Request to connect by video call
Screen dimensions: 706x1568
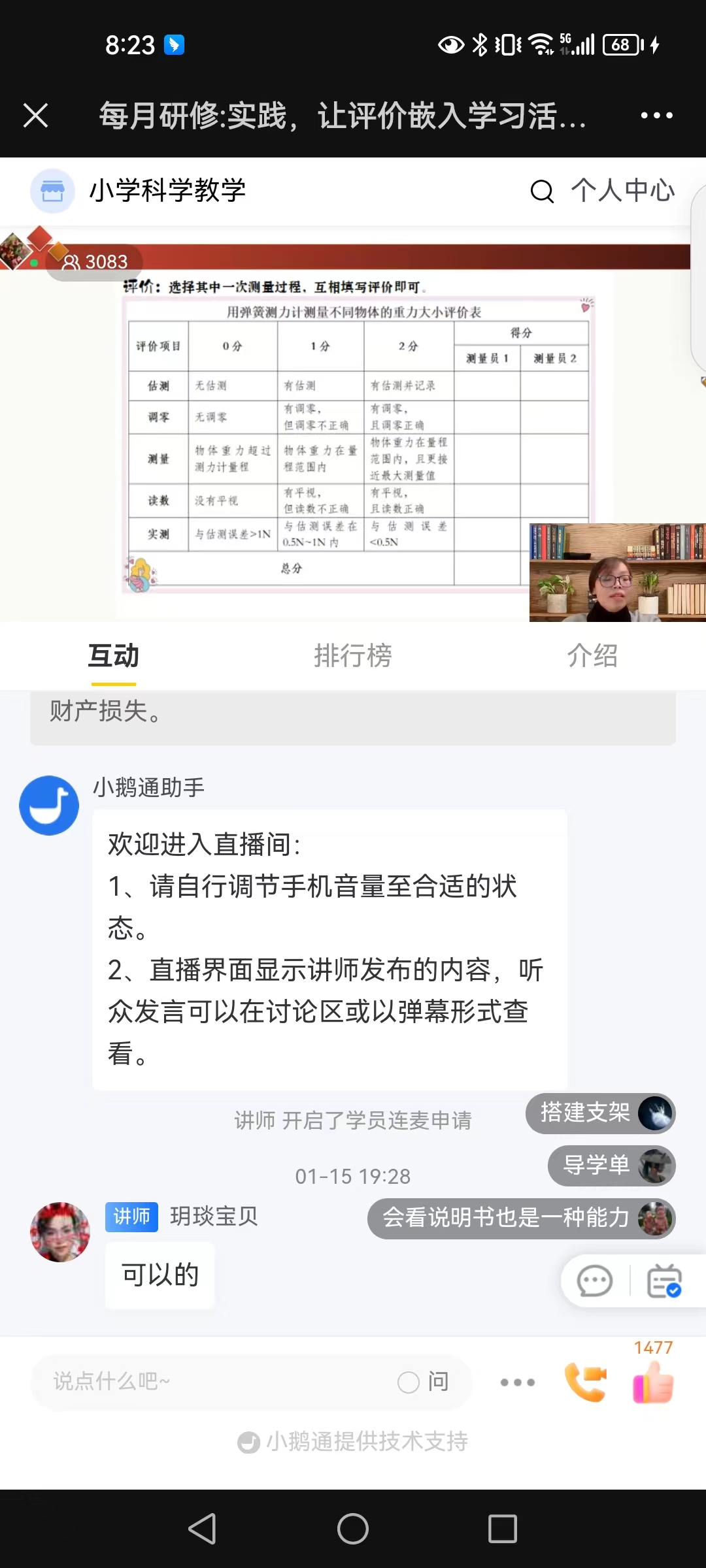tap(585, 1382)
